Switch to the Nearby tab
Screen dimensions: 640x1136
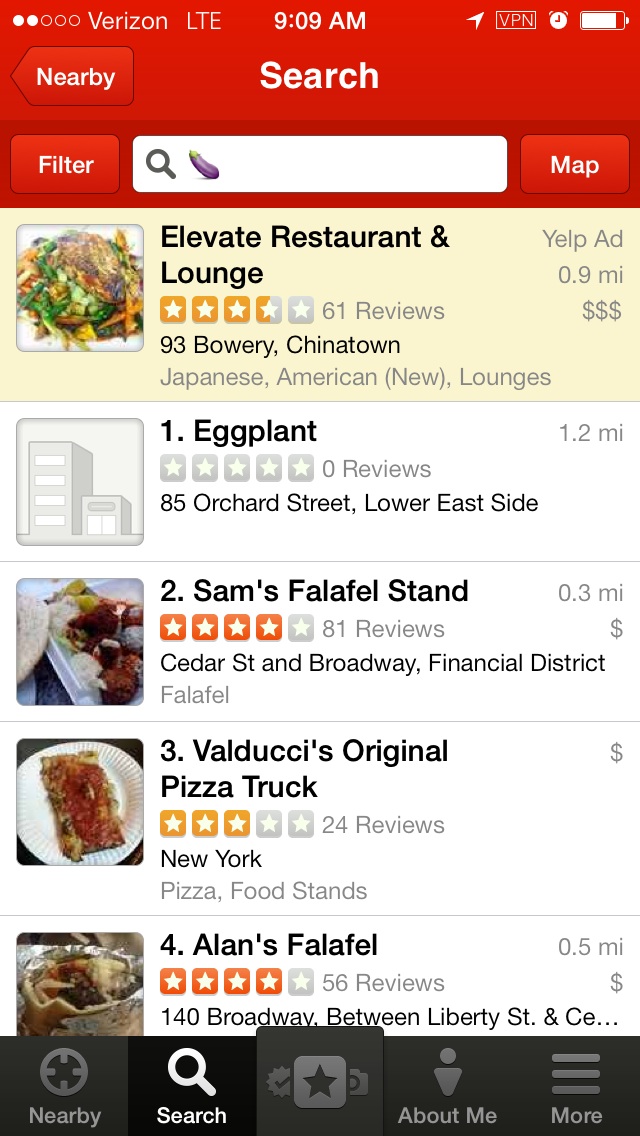point(64,1088)
